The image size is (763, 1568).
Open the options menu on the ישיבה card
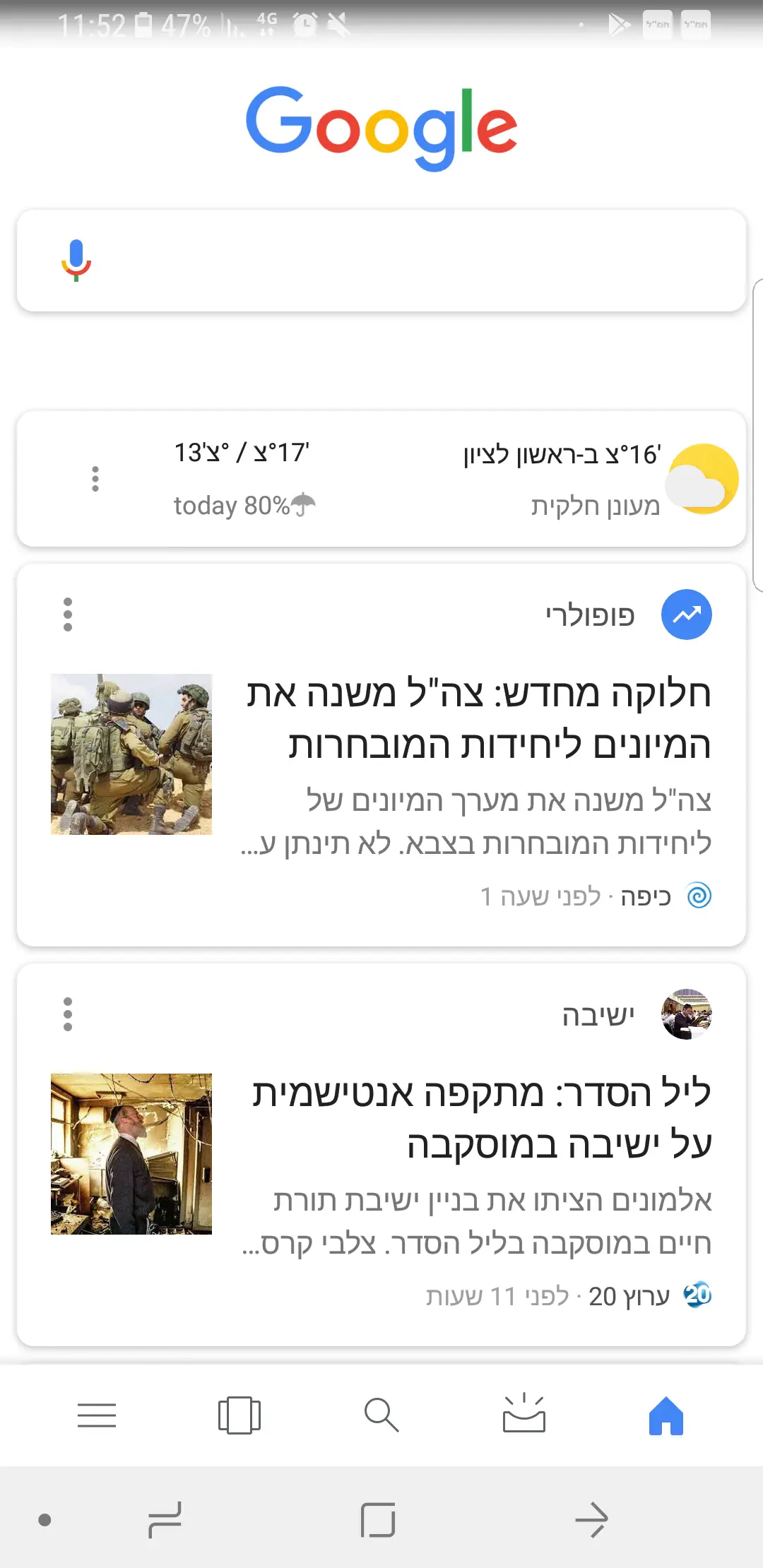point(68,1014)
